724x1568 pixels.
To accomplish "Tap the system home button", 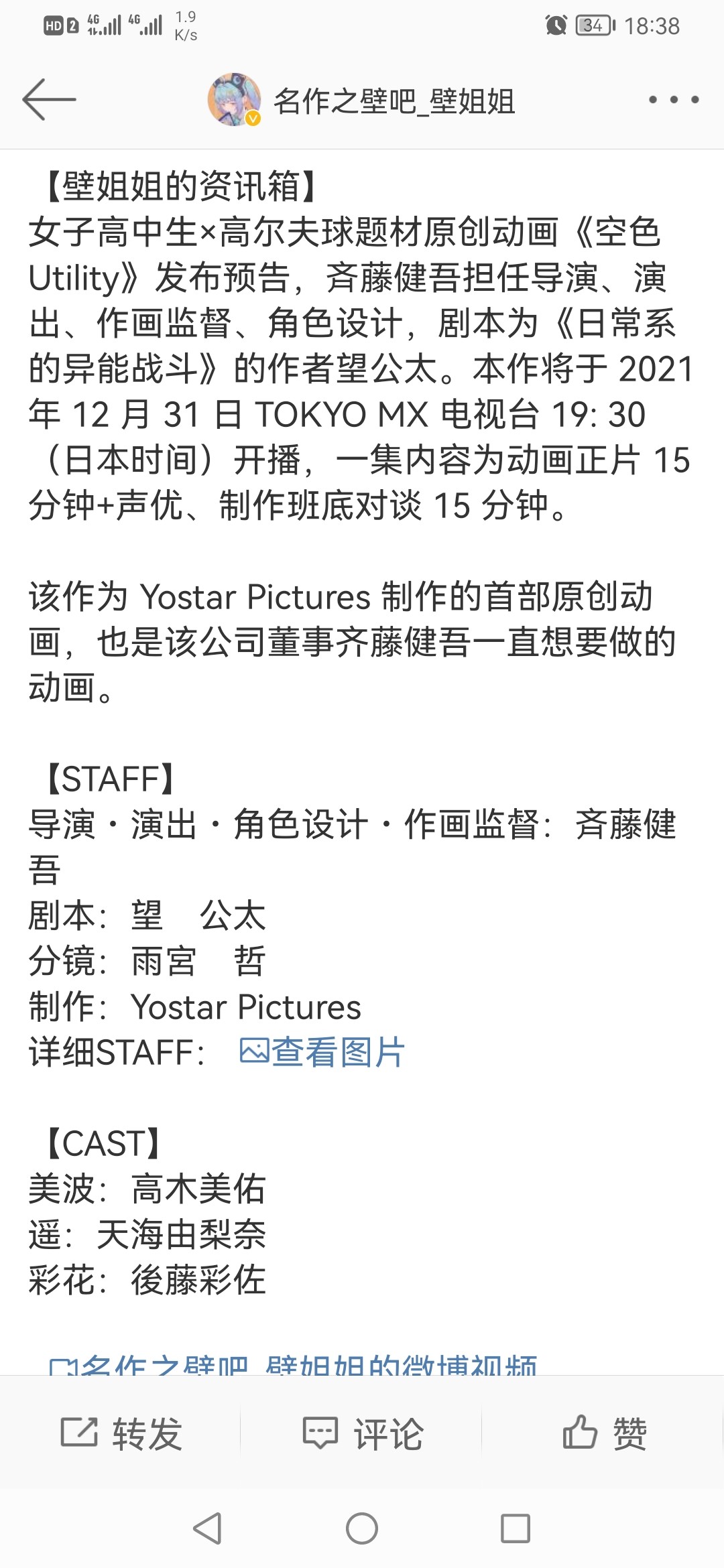I will 362,1528.
